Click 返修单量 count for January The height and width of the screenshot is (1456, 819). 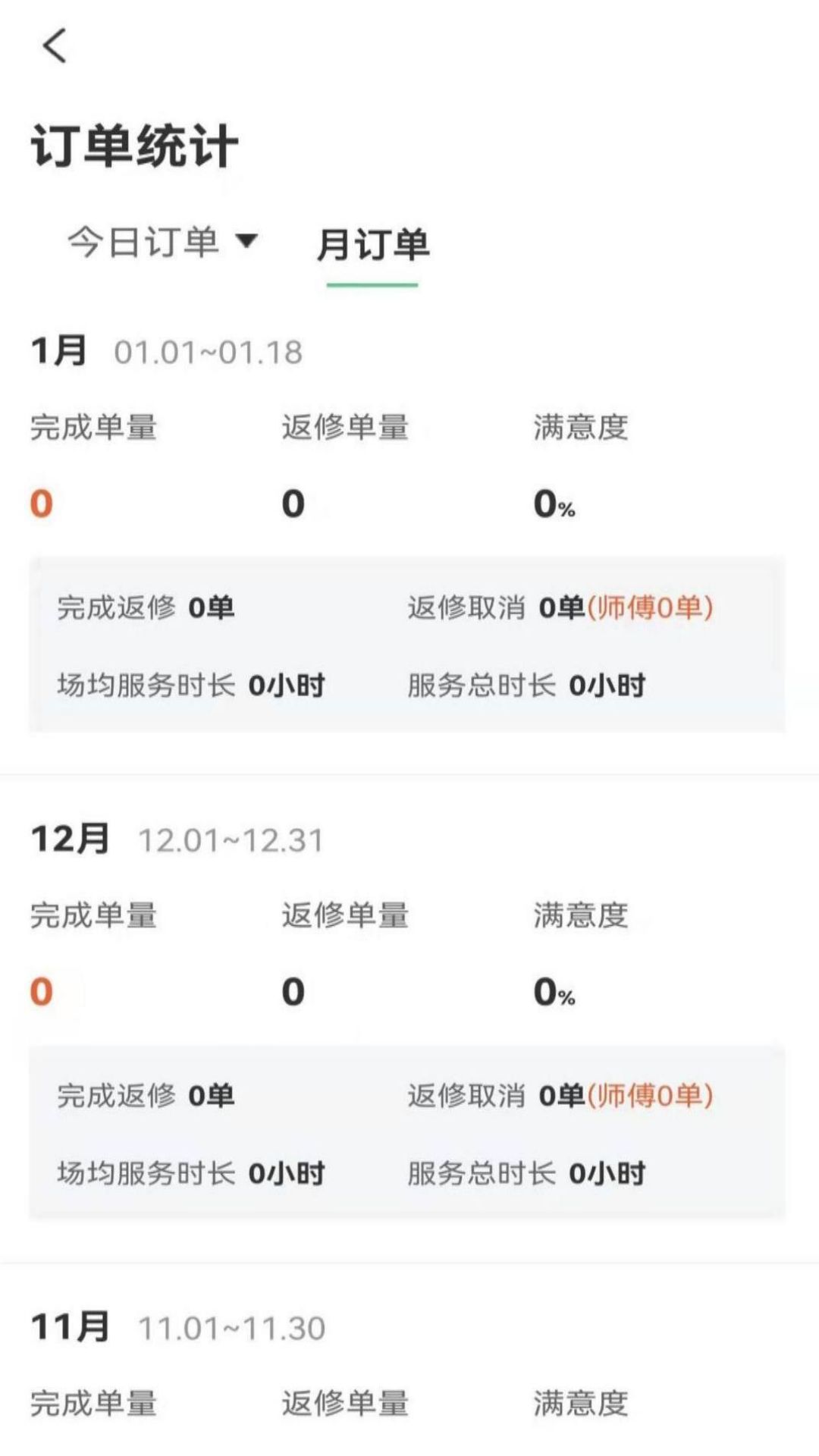pos(290,502)
